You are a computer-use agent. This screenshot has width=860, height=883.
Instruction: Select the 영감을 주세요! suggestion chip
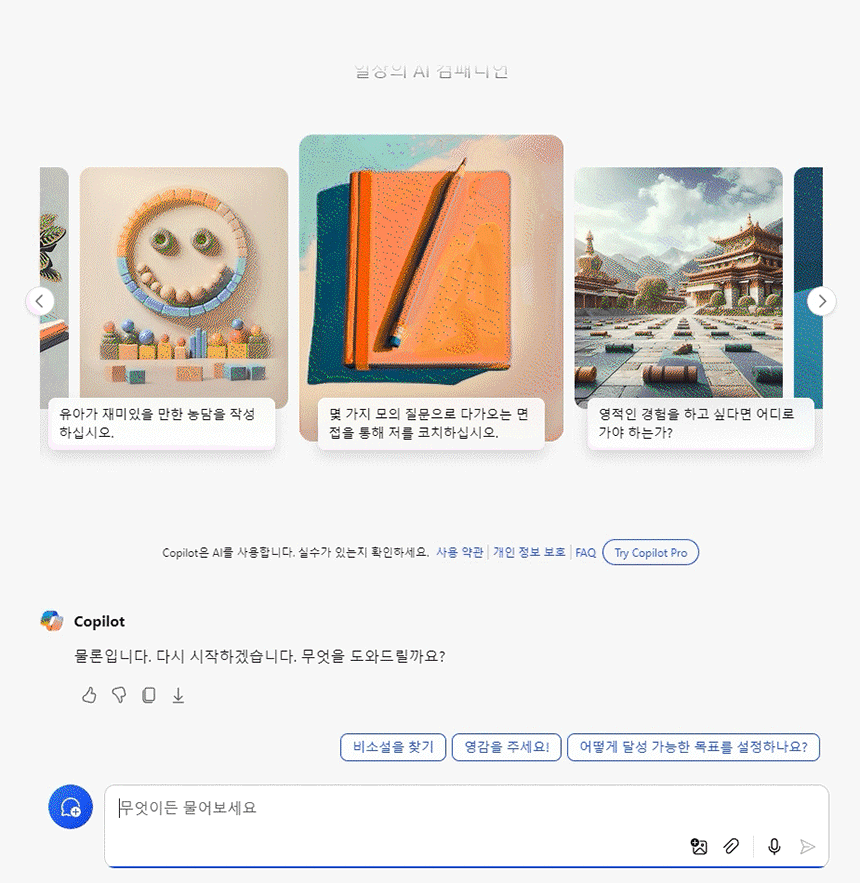(x=506, y=747)
